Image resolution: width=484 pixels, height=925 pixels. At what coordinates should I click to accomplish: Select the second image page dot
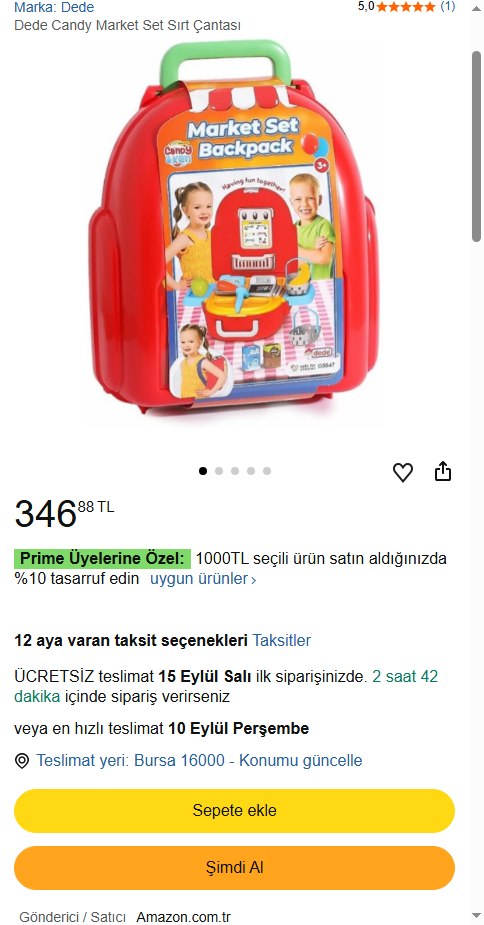tap(219, 471)
